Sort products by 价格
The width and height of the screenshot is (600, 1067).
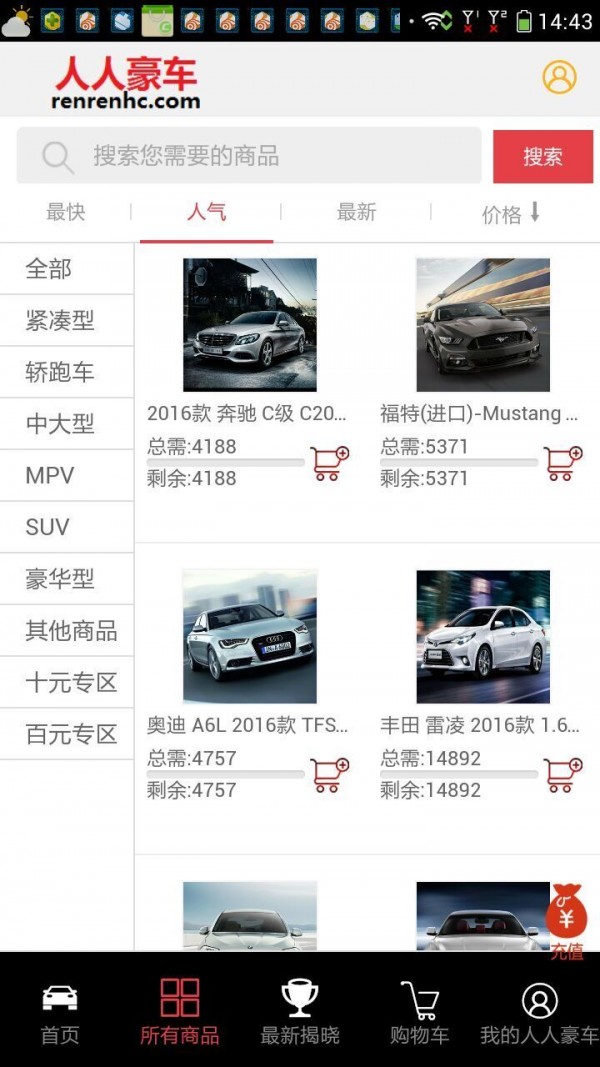[x=510, y=213]
